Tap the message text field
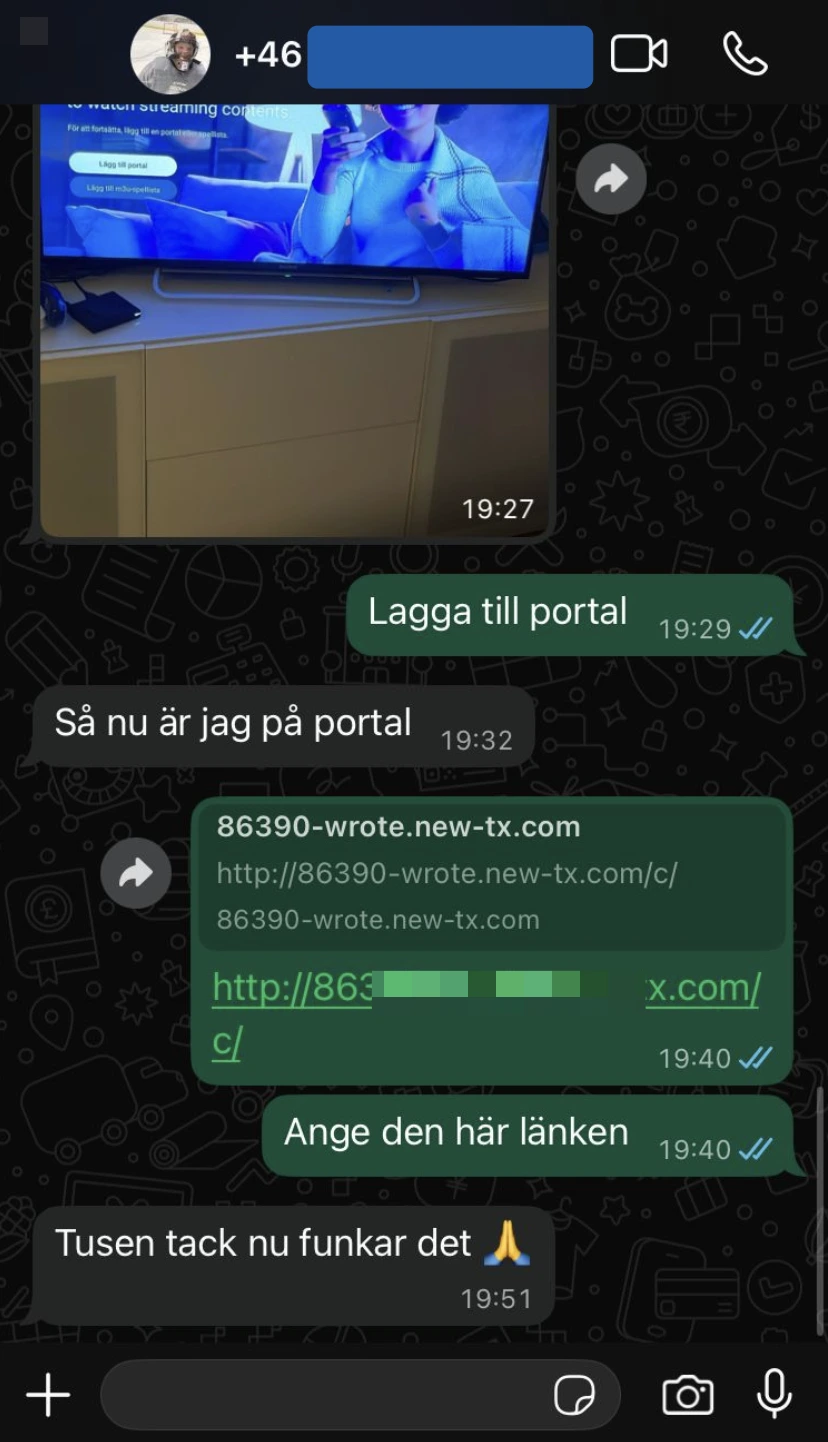 [x=320, y=1394]
